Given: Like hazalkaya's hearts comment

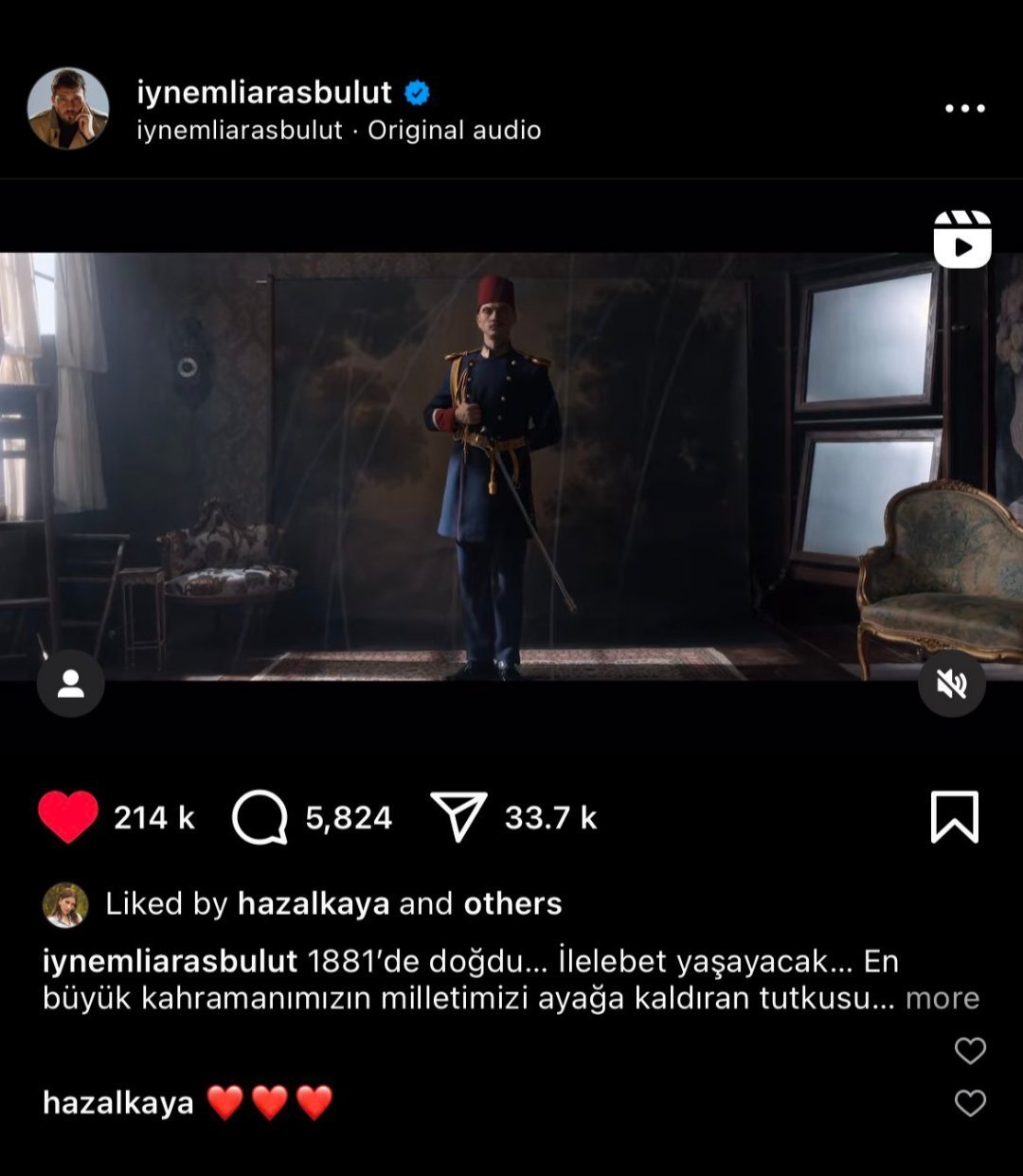Looking at the screenshot, I should click(x=970, y=1103).
